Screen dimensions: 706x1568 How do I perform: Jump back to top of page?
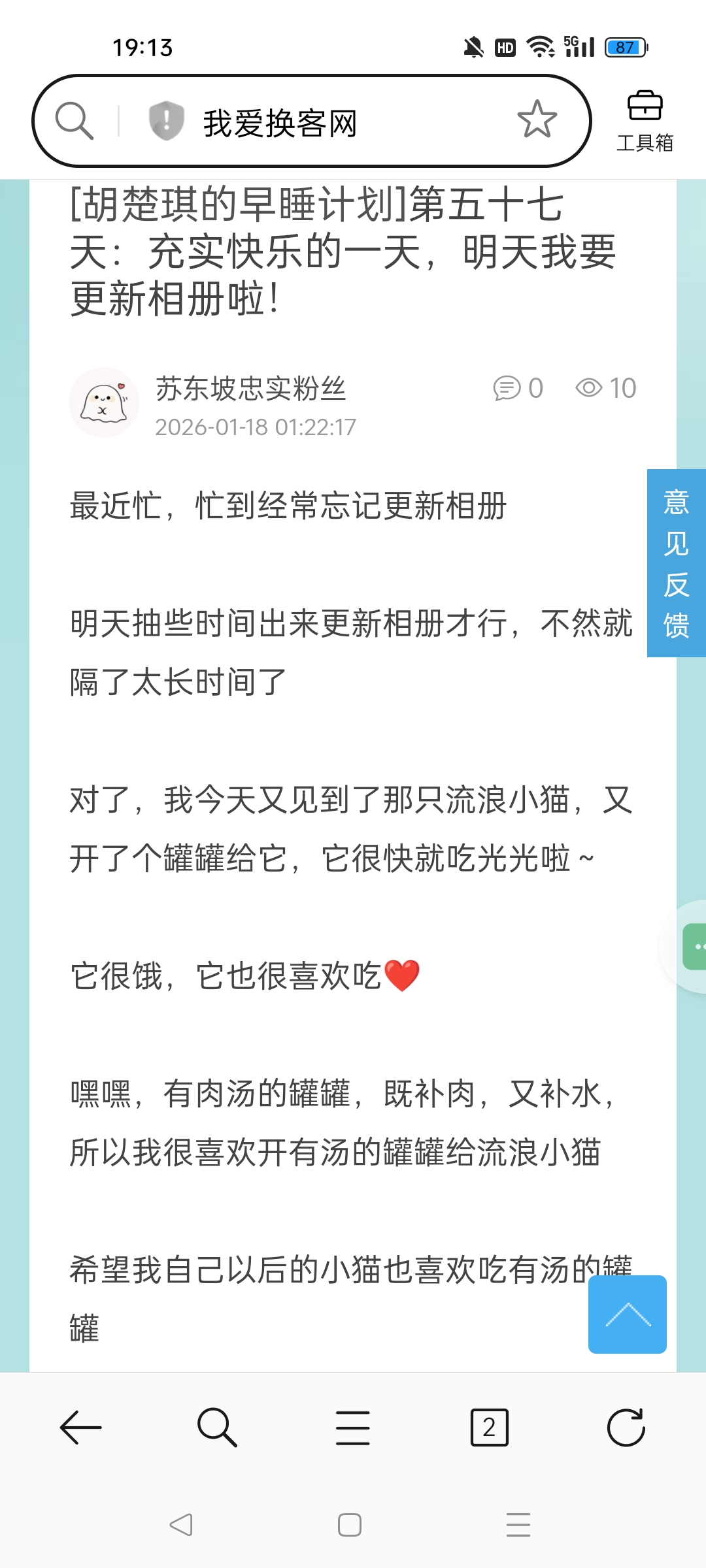coord(627,1314)
